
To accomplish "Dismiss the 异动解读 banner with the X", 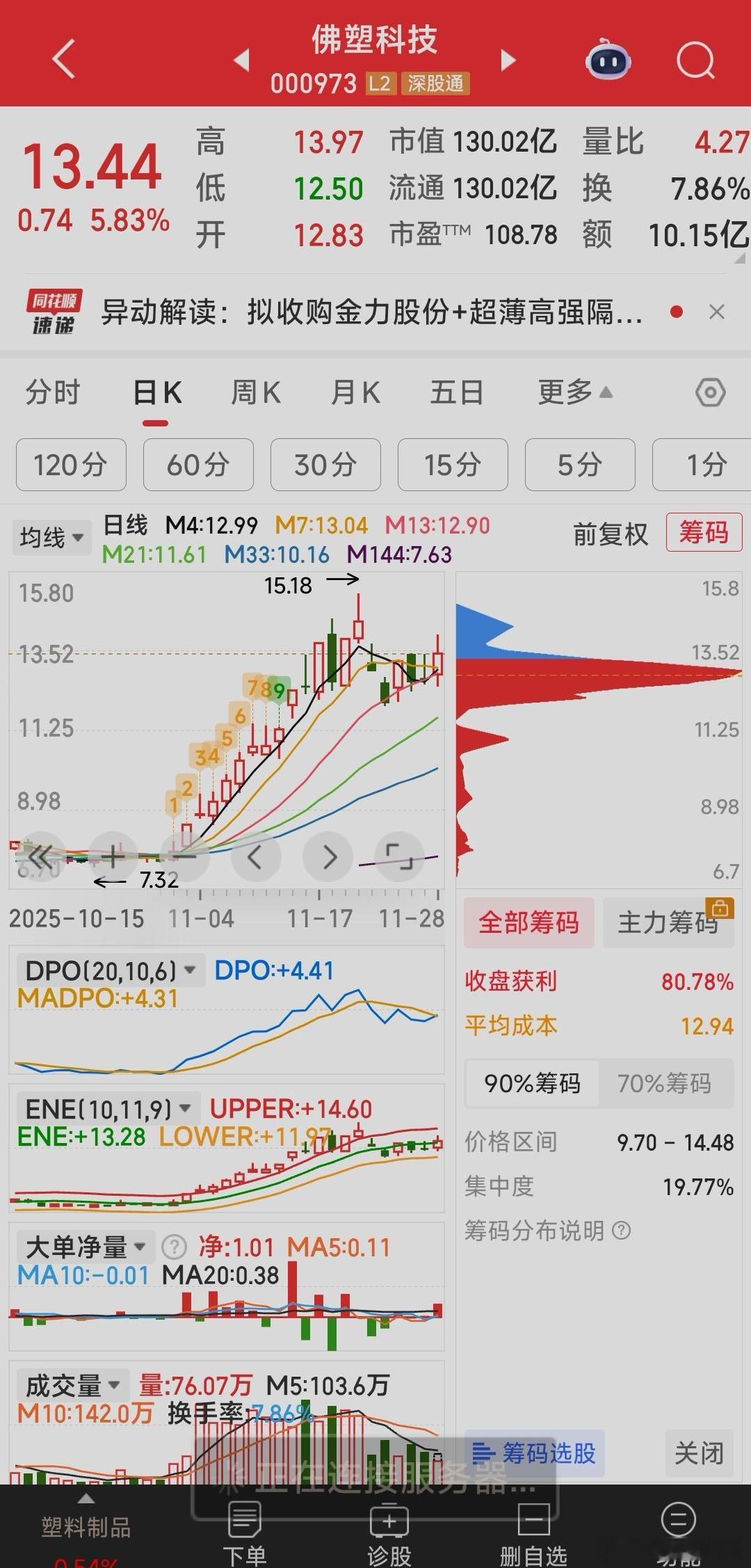I will coord(718,312).
